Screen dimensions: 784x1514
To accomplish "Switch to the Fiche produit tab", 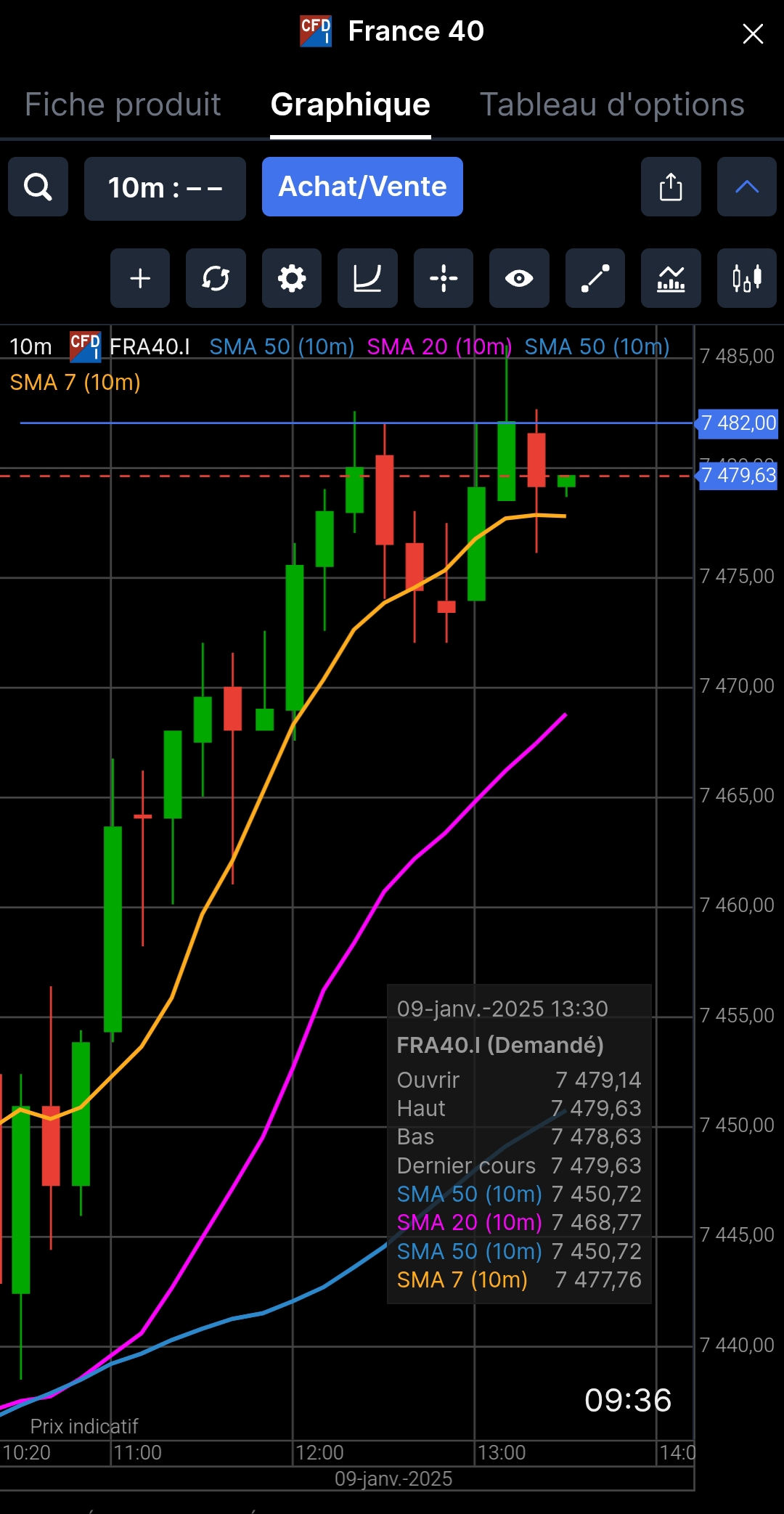I will coord(123,105).
